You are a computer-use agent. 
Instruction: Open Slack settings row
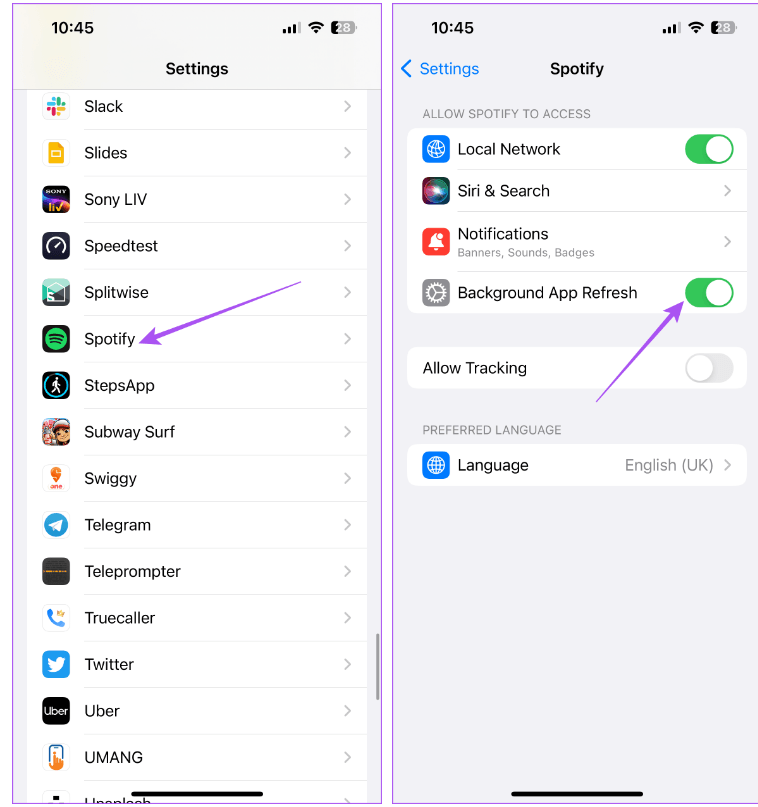click(196, 106)
